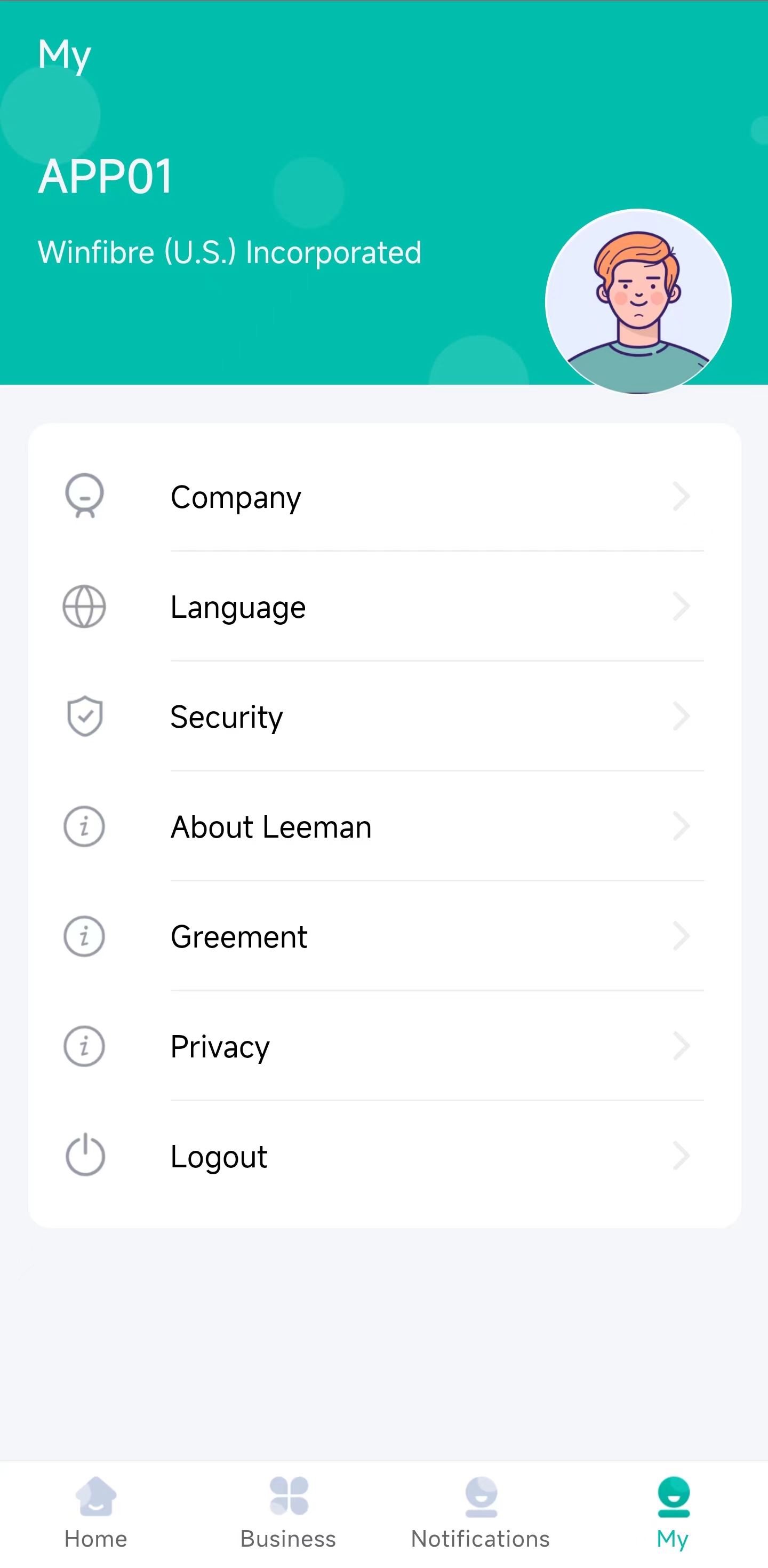
Task: Select Logout
Action: 384,1156
